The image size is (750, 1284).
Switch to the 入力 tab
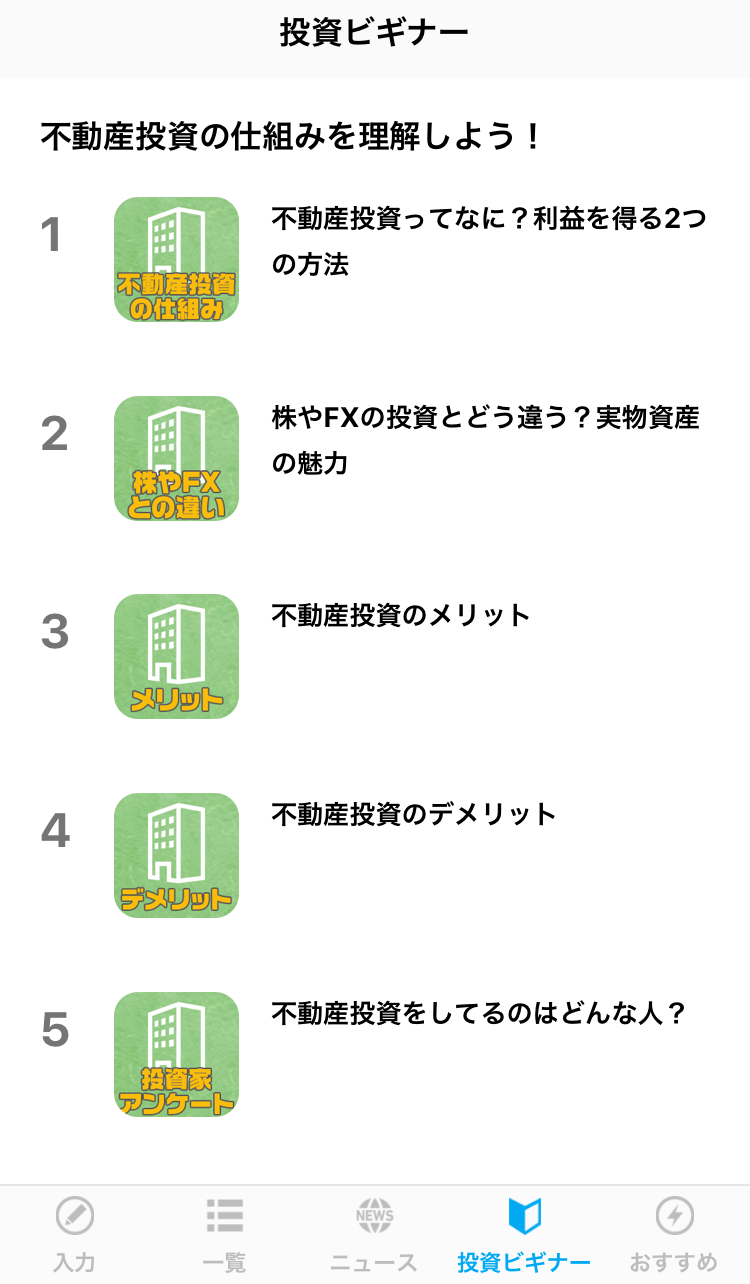point(75,1236)
